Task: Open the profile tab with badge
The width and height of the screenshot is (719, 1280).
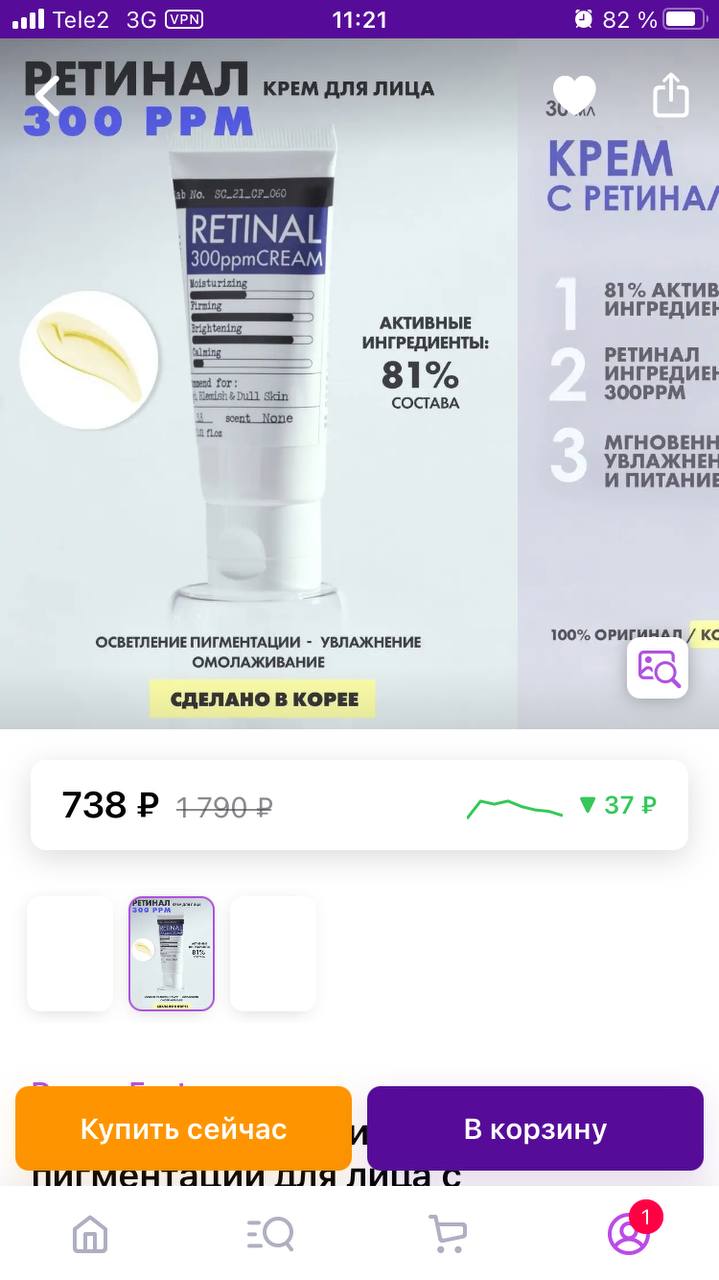Action: click(x=630, y=1232)
